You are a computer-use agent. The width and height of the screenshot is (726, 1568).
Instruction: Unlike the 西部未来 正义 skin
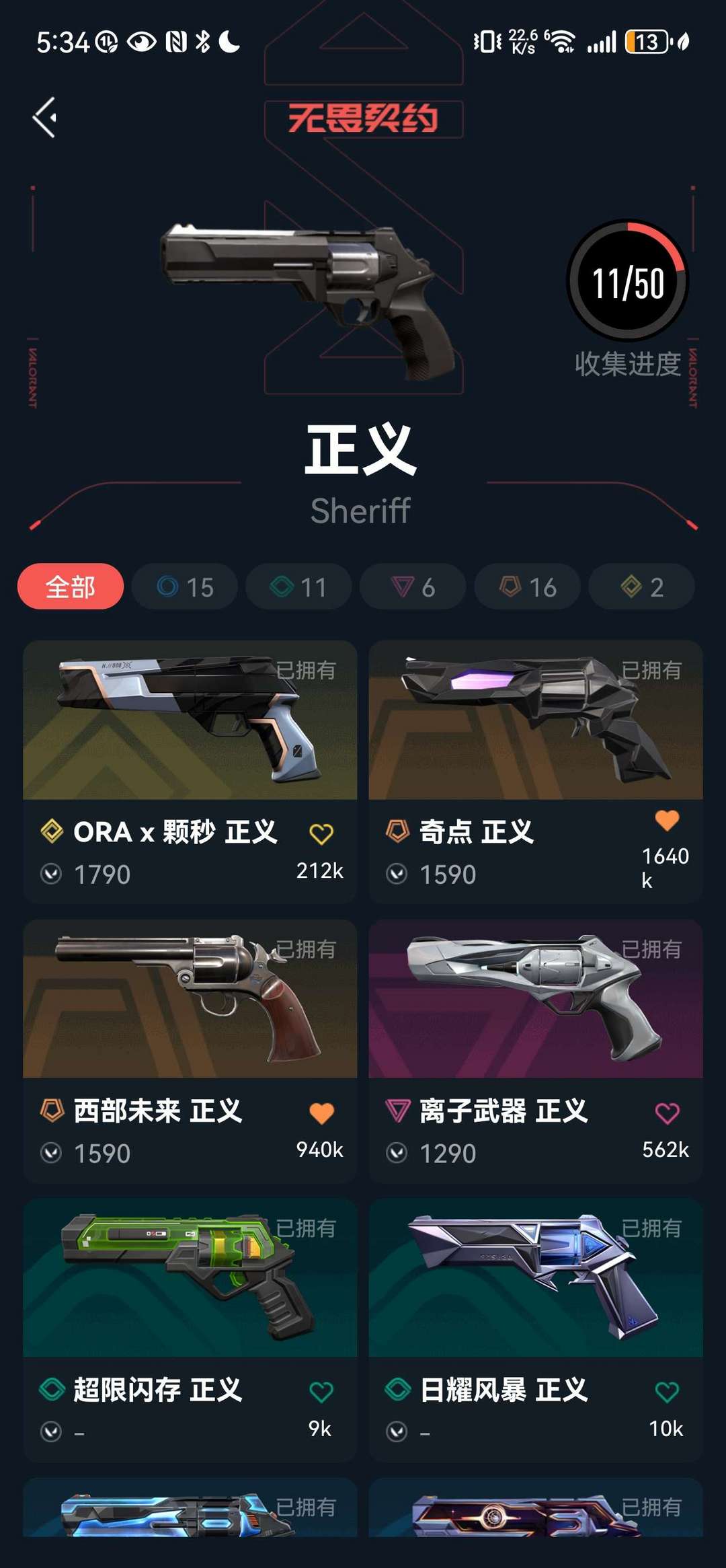(321, 1113)
